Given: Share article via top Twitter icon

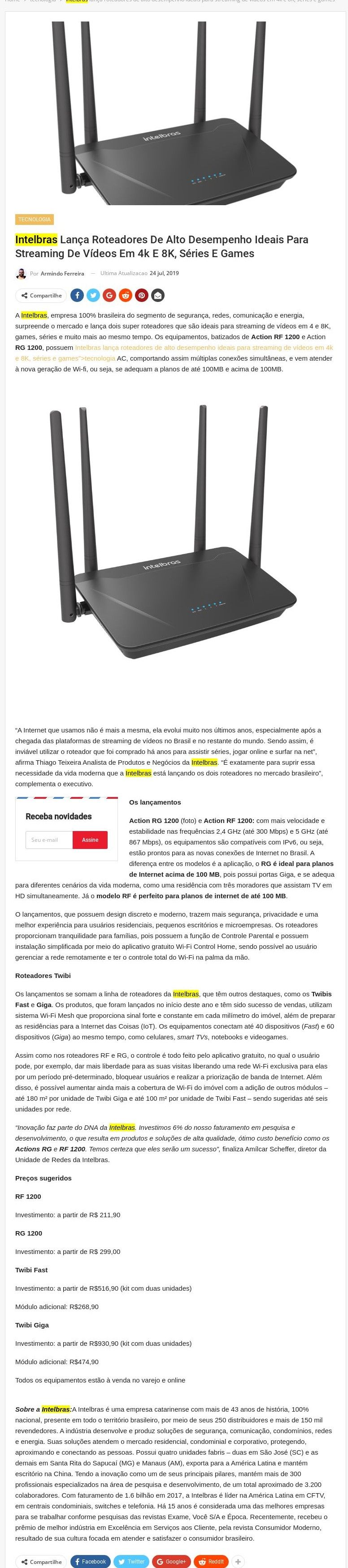Looking at the screenshot, I should pyautogui.click(x=93, y=295).
